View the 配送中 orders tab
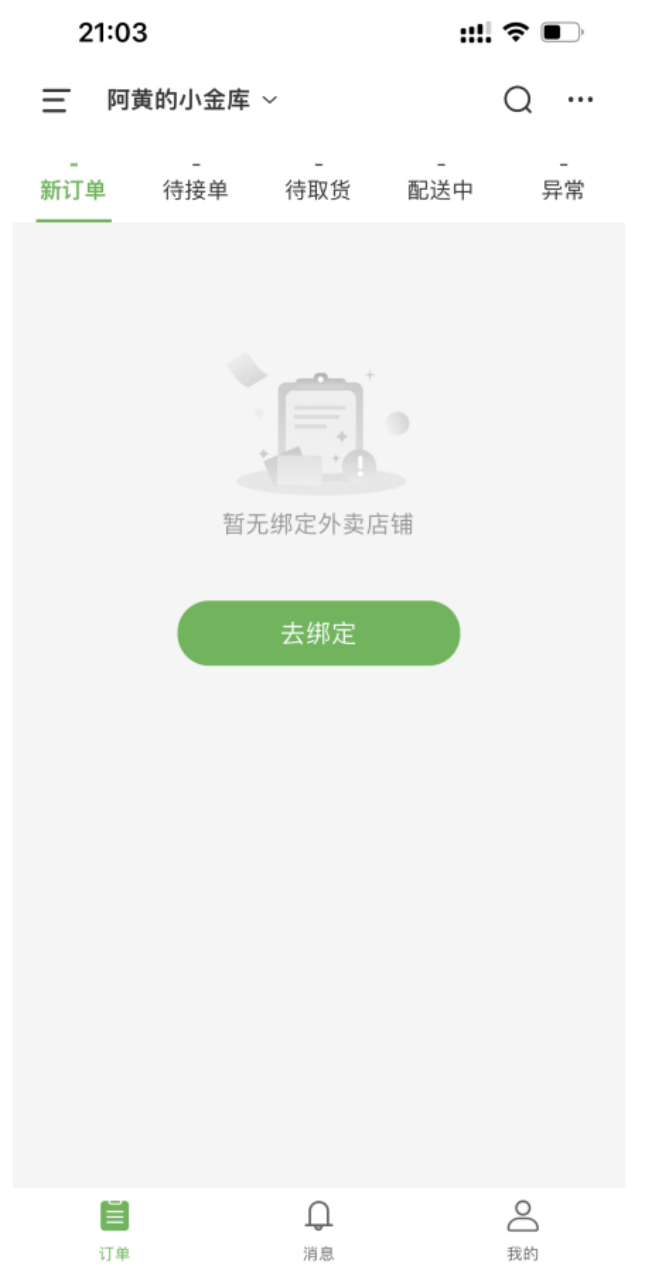The width and height of the screenshot is (659, 1280). 441,190
